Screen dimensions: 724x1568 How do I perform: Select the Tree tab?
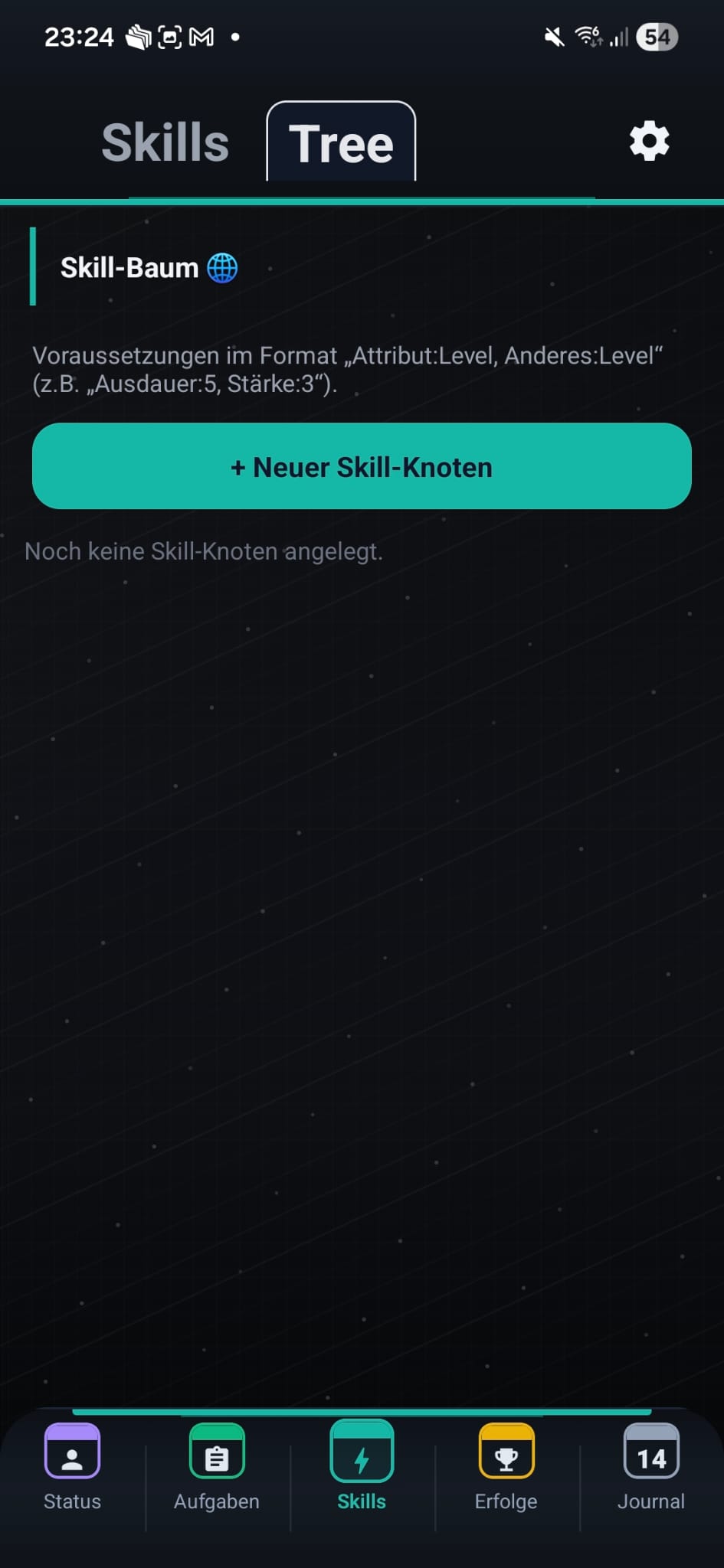(341, 143)
